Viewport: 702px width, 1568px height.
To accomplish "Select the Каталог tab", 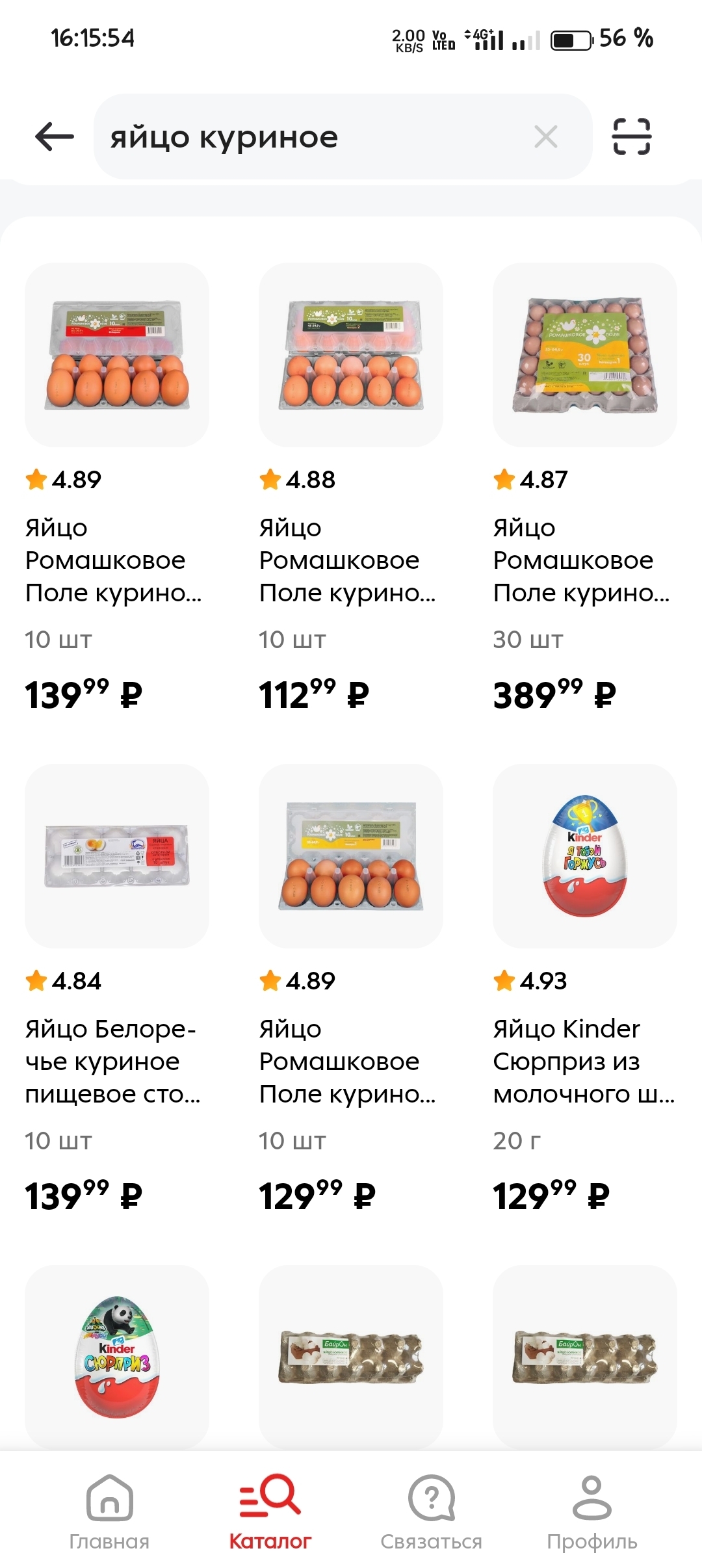I will click(x=270, y=1512).
